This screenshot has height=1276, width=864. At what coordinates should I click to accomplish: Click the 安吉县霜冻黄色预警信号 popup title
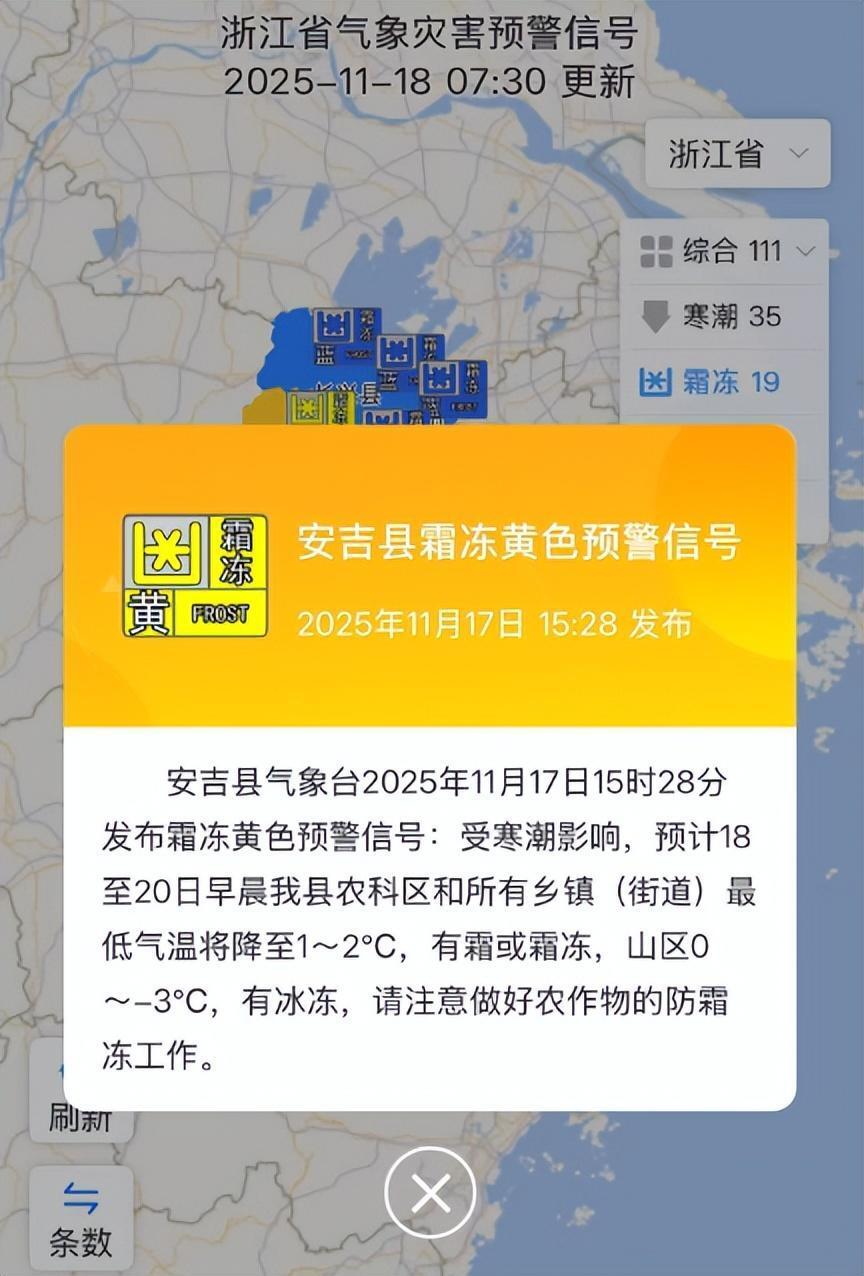pos(519,545)
